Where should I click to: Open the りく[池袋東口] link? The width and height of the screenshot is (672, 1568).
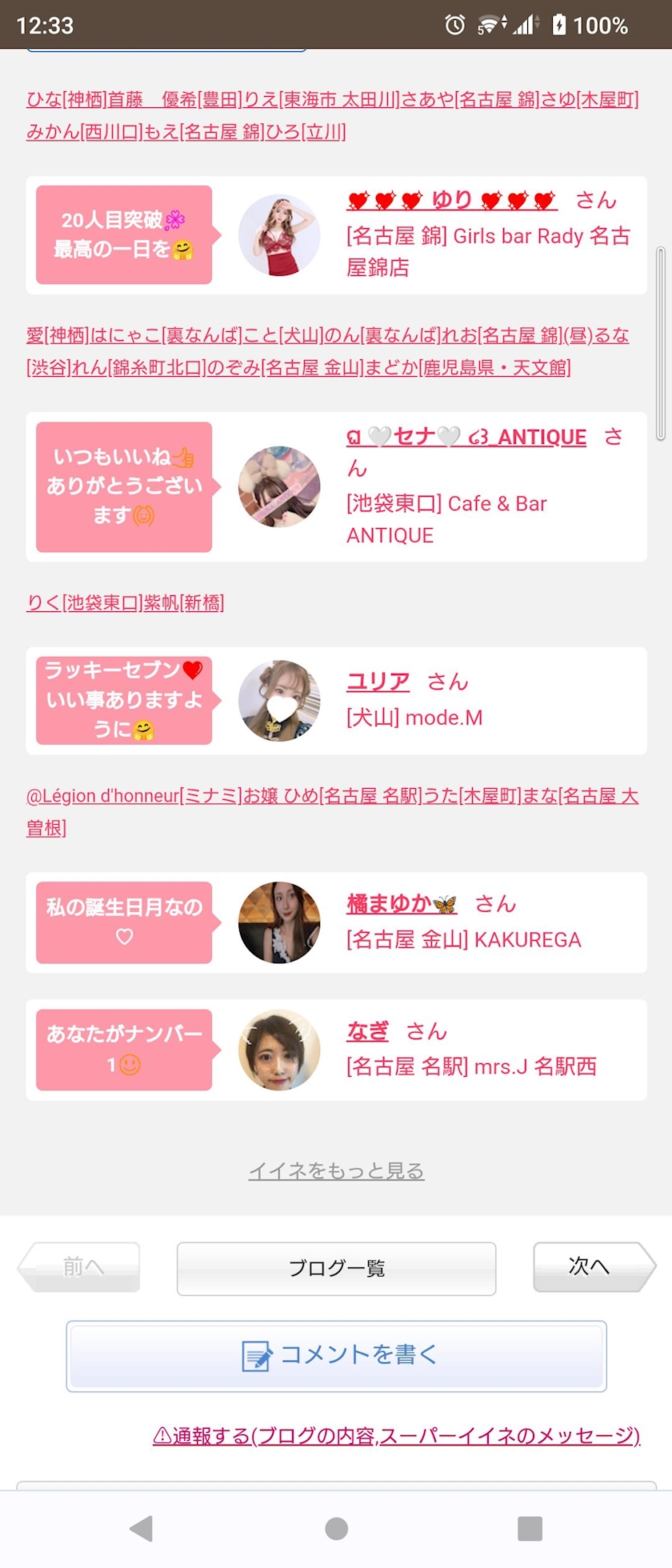coord(85,602)
